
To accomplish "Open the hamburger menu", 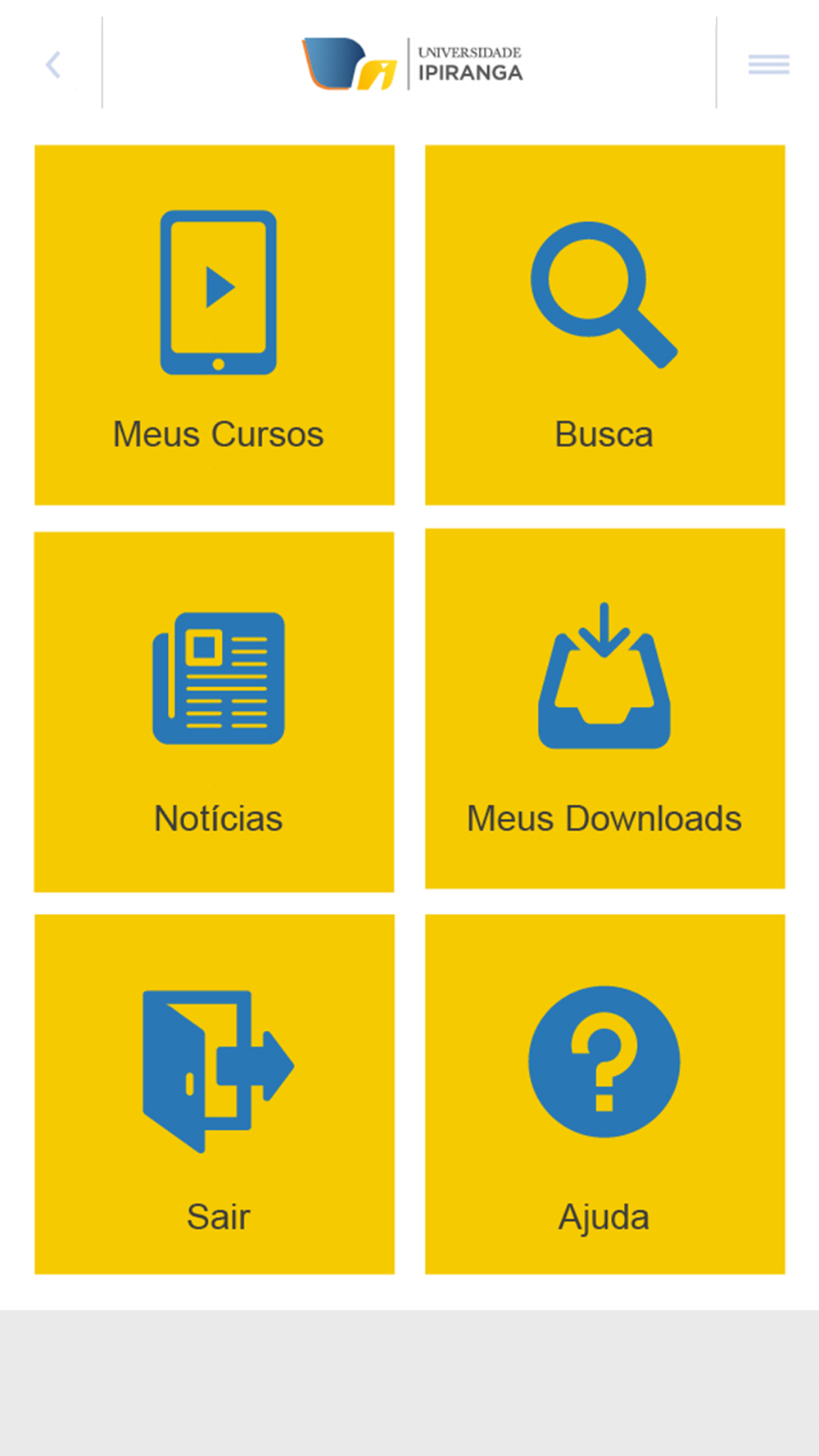I will point(768,64).
